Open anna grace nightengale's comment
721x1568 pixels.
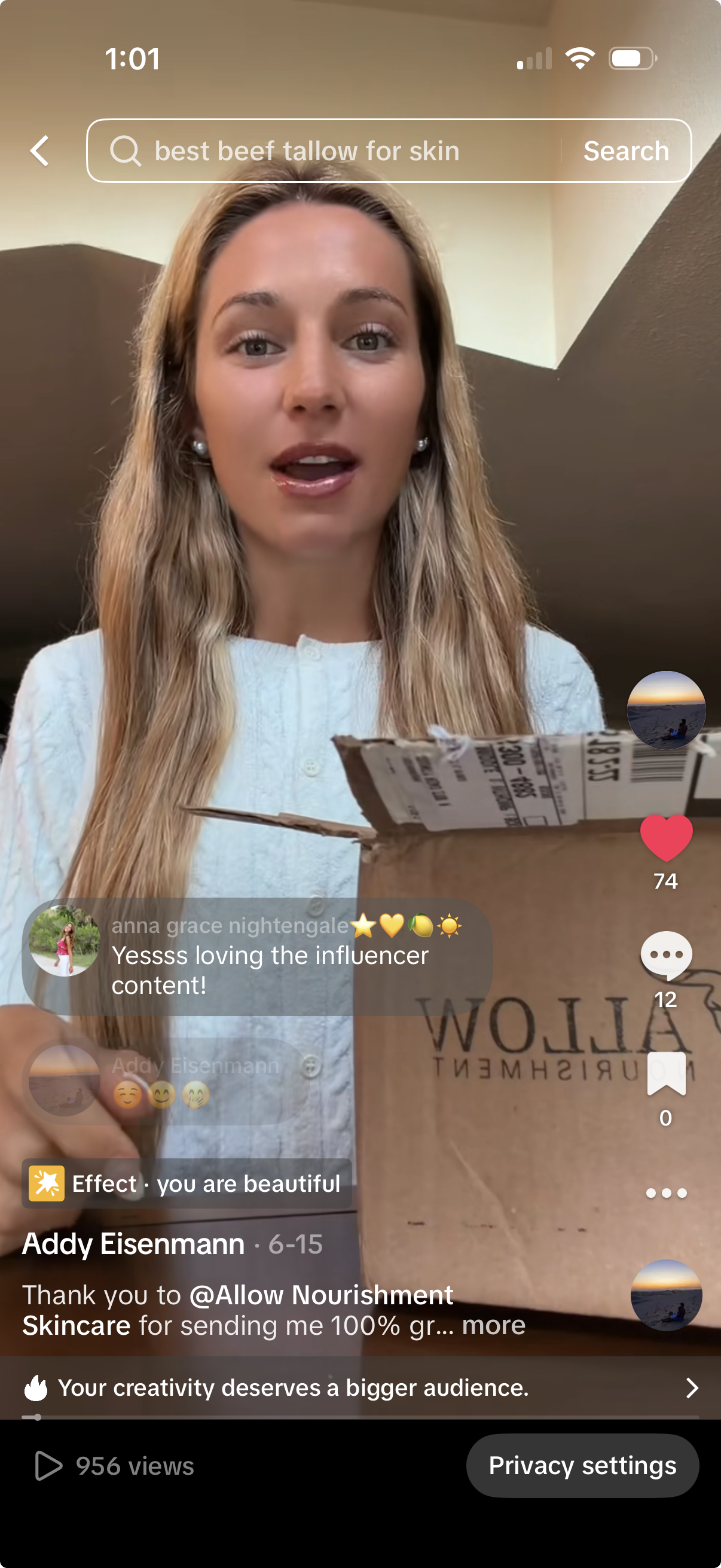(x=256, y=956)
